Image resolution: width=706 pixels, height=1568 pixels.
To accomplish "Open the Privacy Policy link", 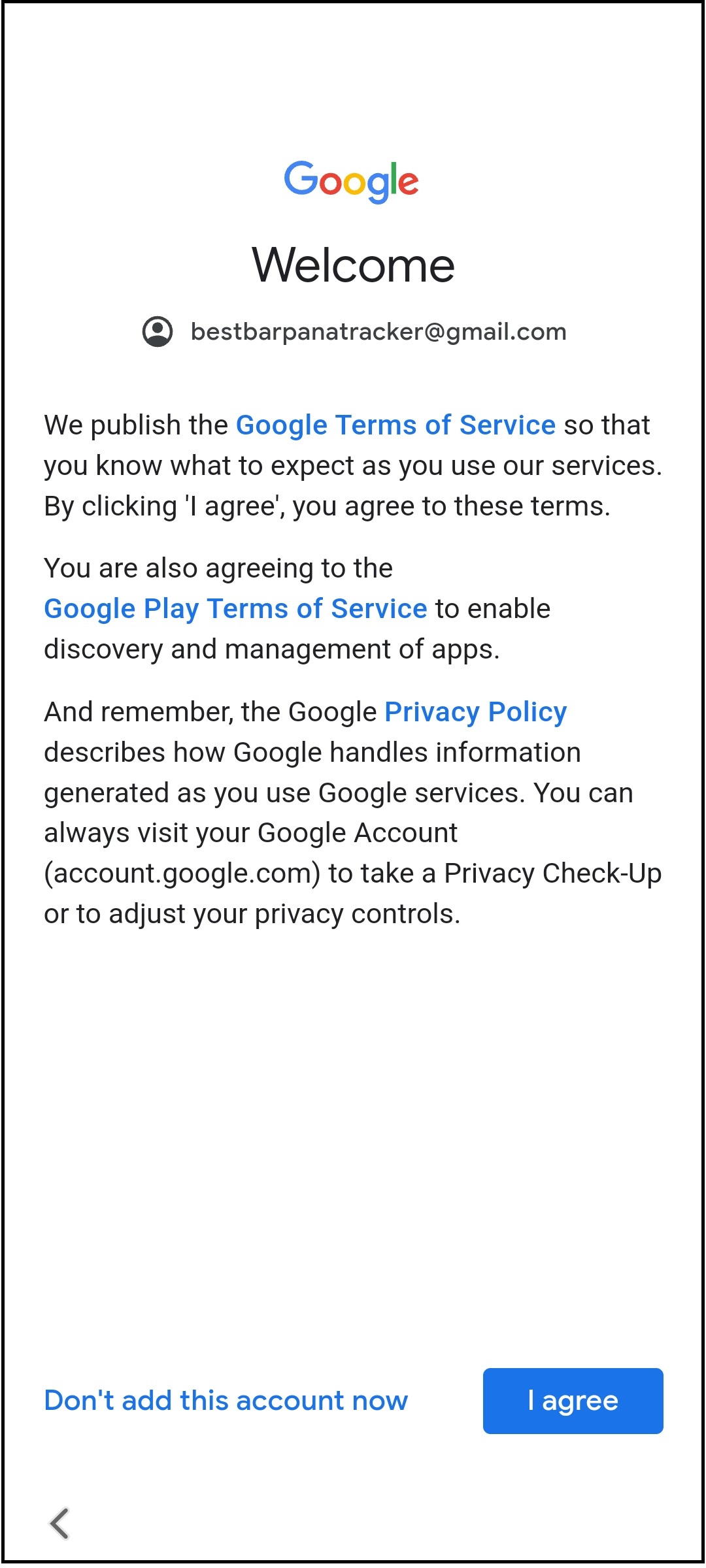I will tap(475, 712).
